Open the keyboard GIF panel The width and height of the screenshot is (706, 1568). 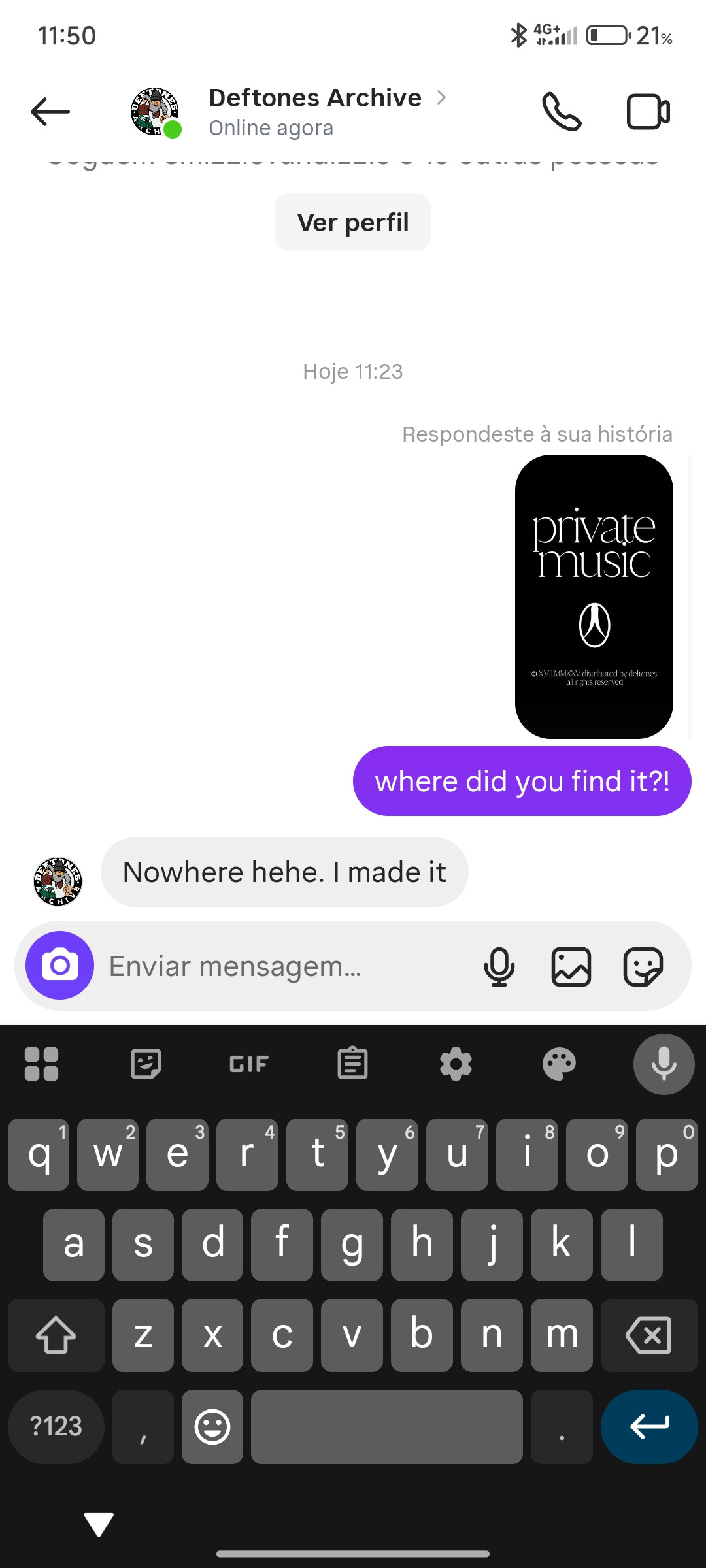click(249, 1064)
